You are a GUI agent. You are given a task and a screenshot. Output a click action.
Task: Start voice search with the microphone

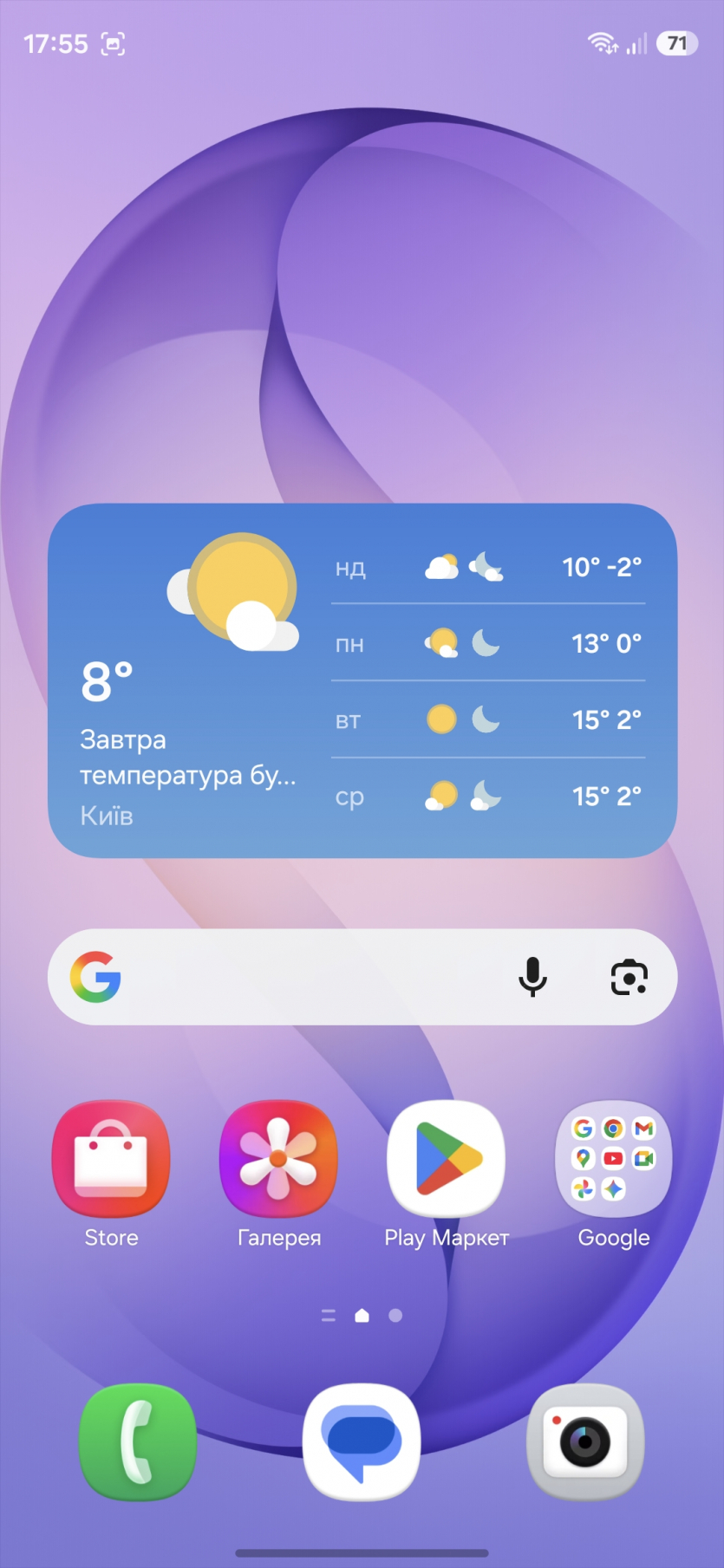pyautogui.click(x=532, y=977)
